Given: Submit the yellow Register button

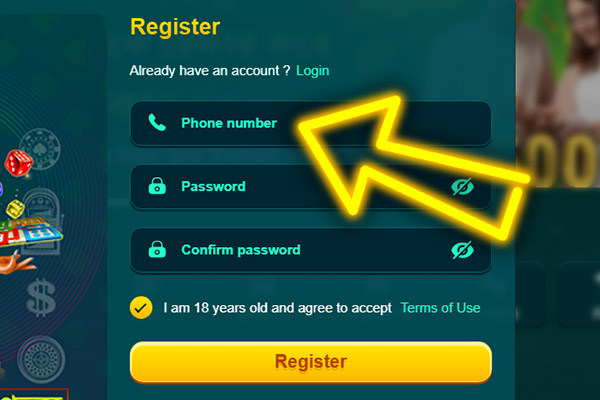Looking at the screenshot, I should coord(310,361).
